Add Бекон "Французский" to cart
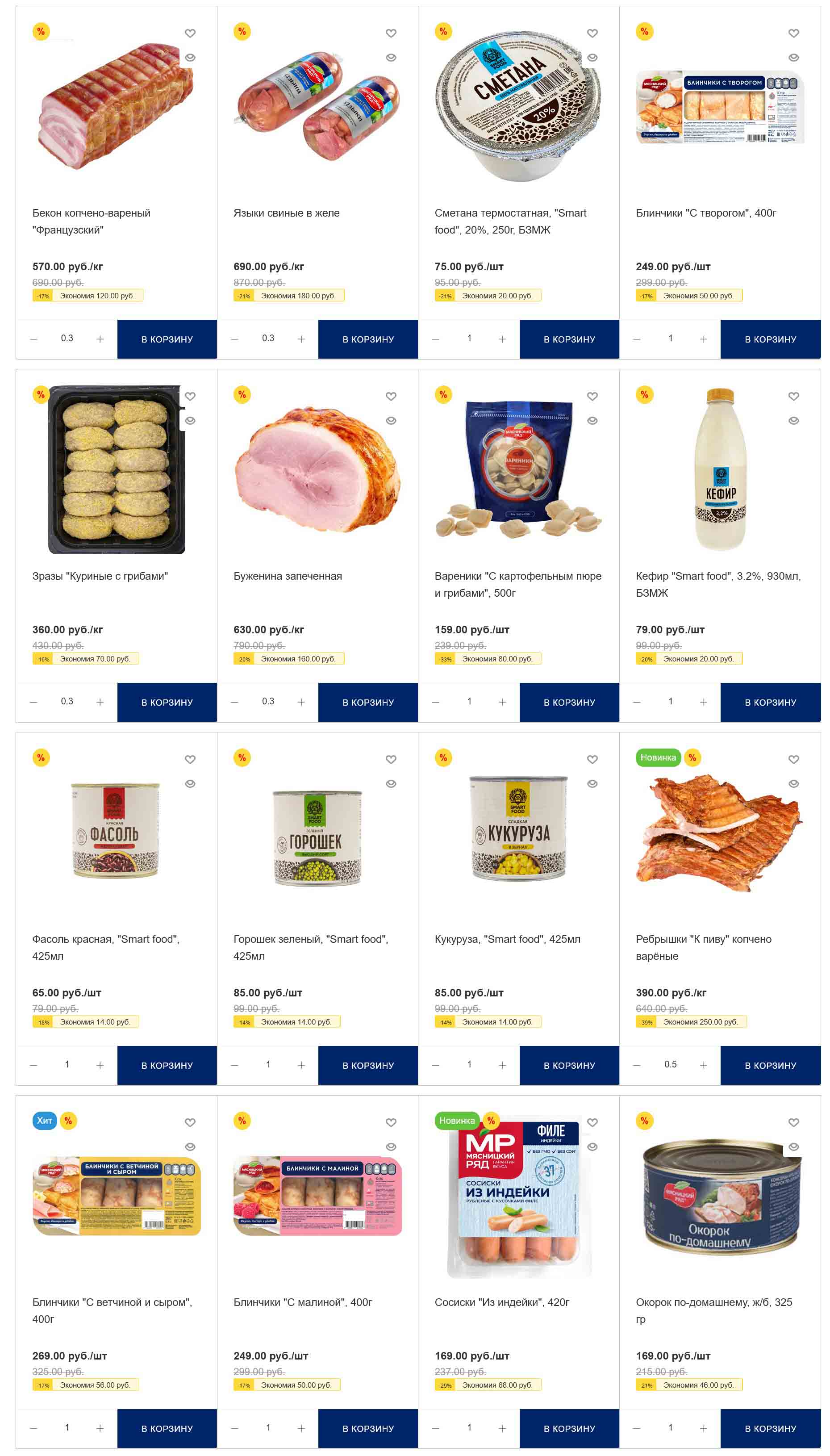Image resolution: width=830 pixels, height=1456 pixels. (x=167, y=339)
